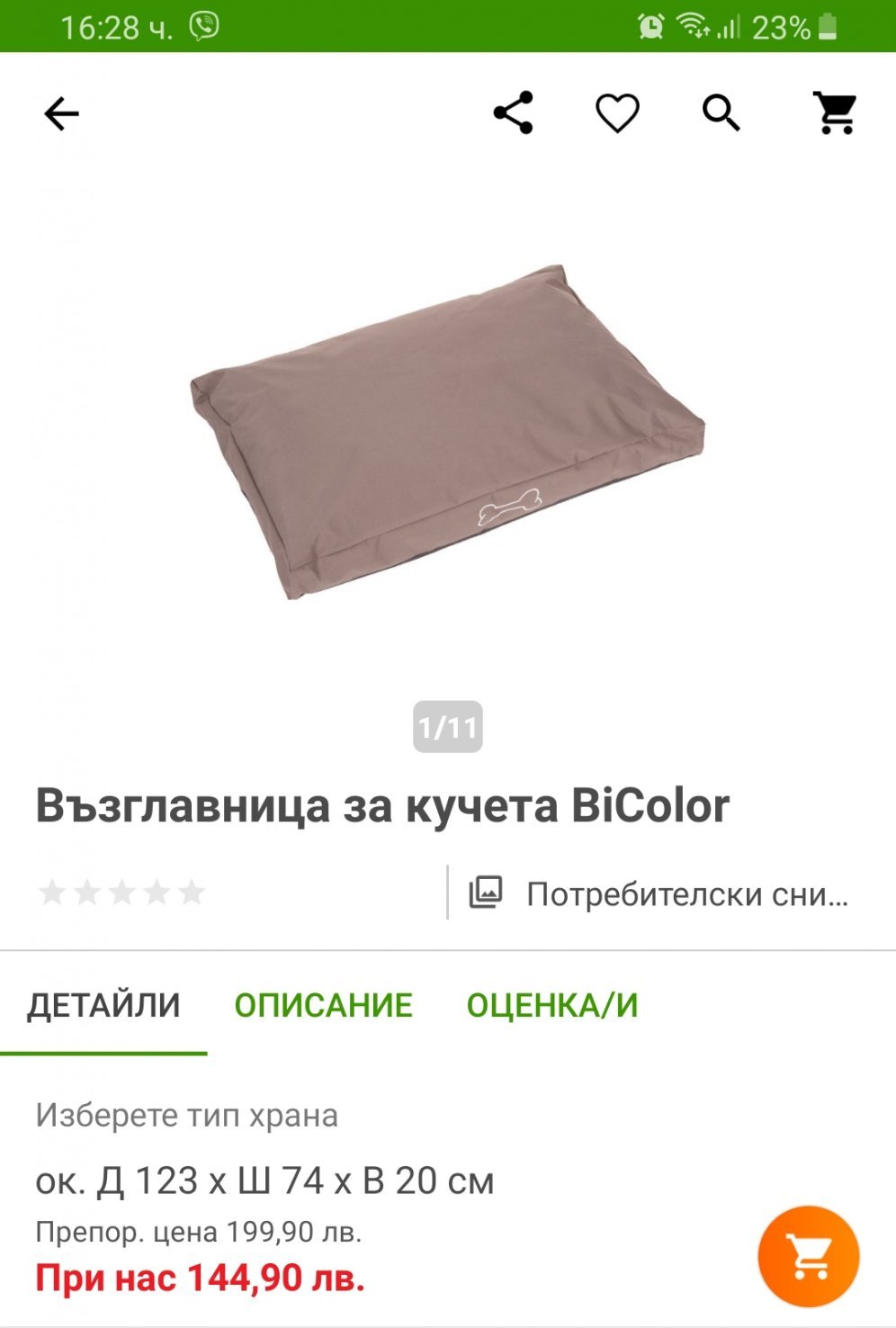Switch to the ОЦЕНКА/И tab

551,1005
